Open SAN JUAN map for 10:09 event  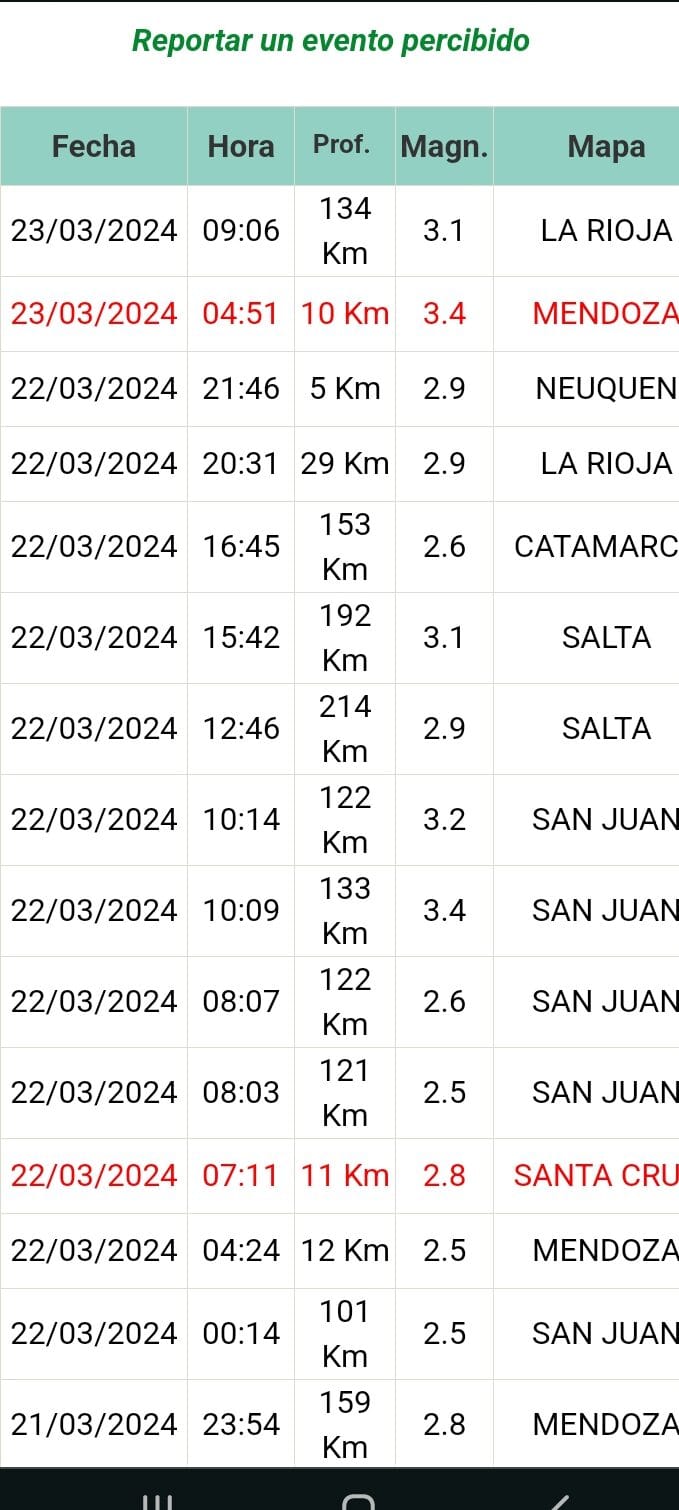pos(605,911)
